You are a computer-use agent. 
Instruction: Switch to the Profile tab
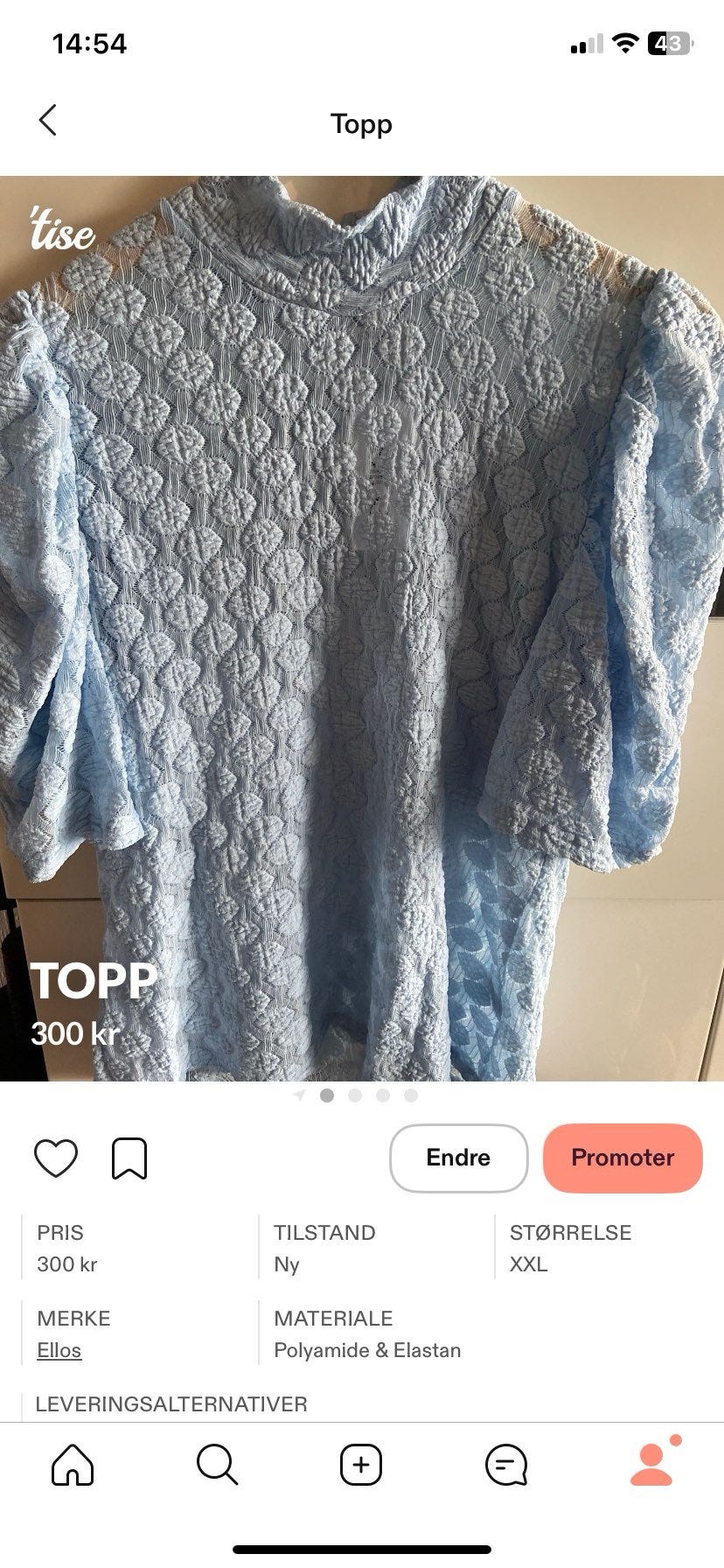point(652,1463)
